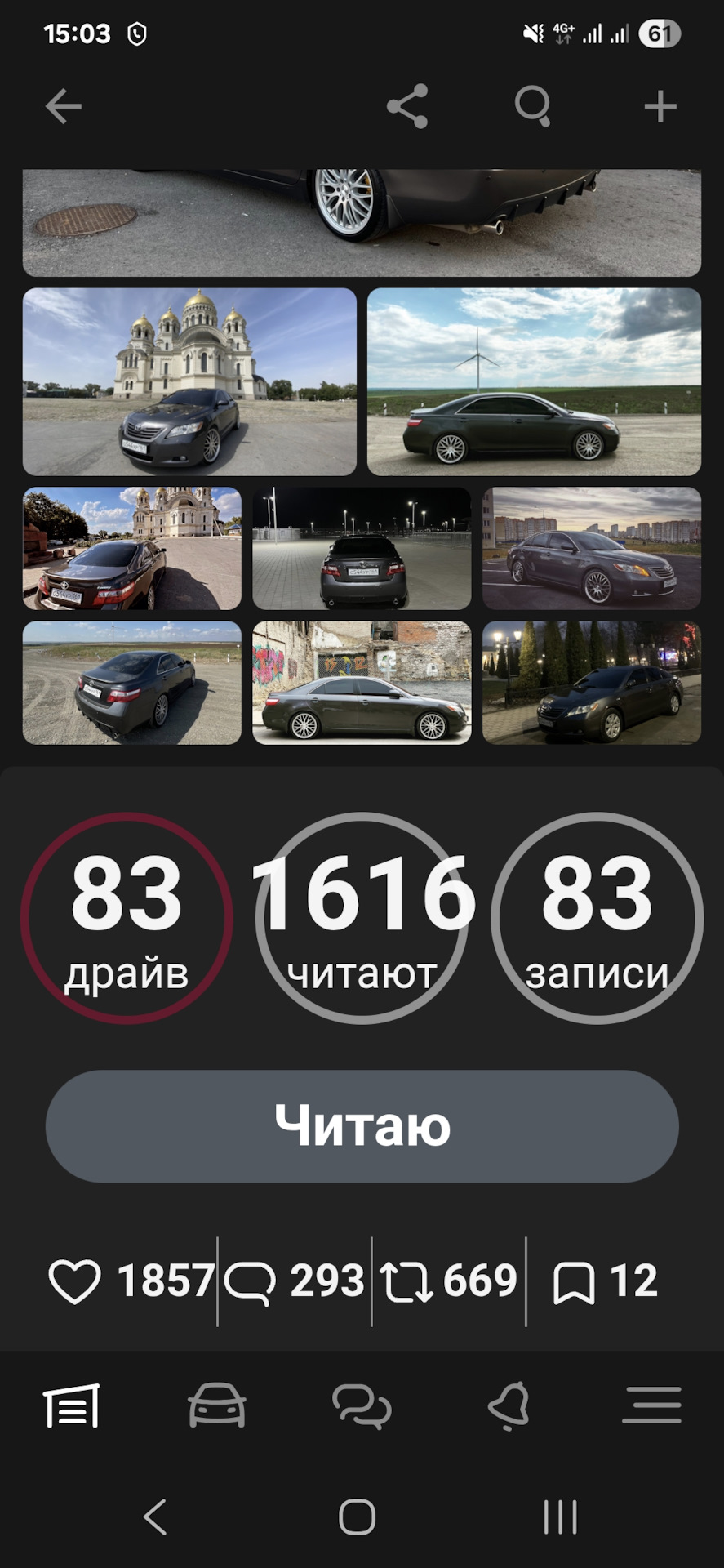Like this car with the heart icon
This screenshot has height=1568, width=724.
coord(75,1281)
